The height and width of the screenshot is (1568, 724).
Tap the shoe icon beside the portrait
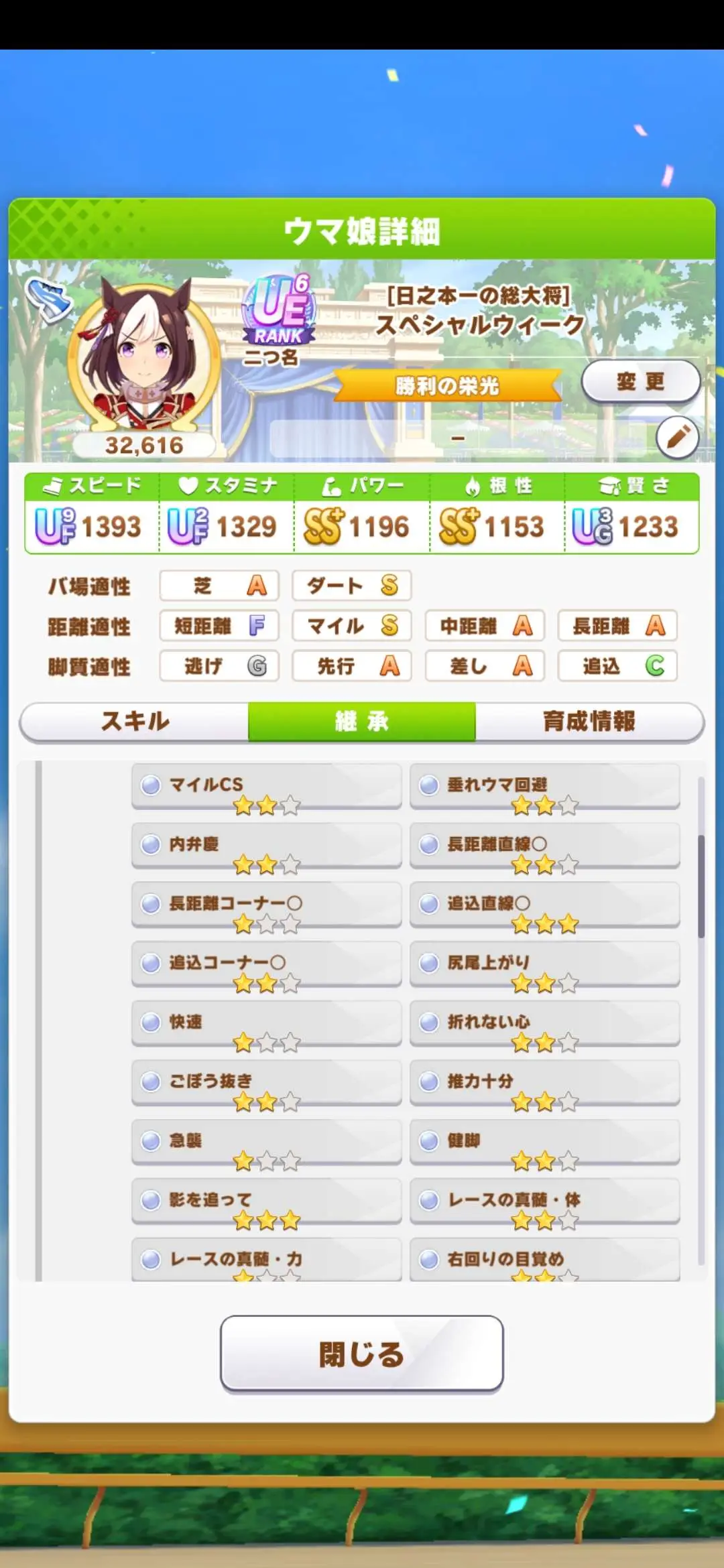coord(47,300)
